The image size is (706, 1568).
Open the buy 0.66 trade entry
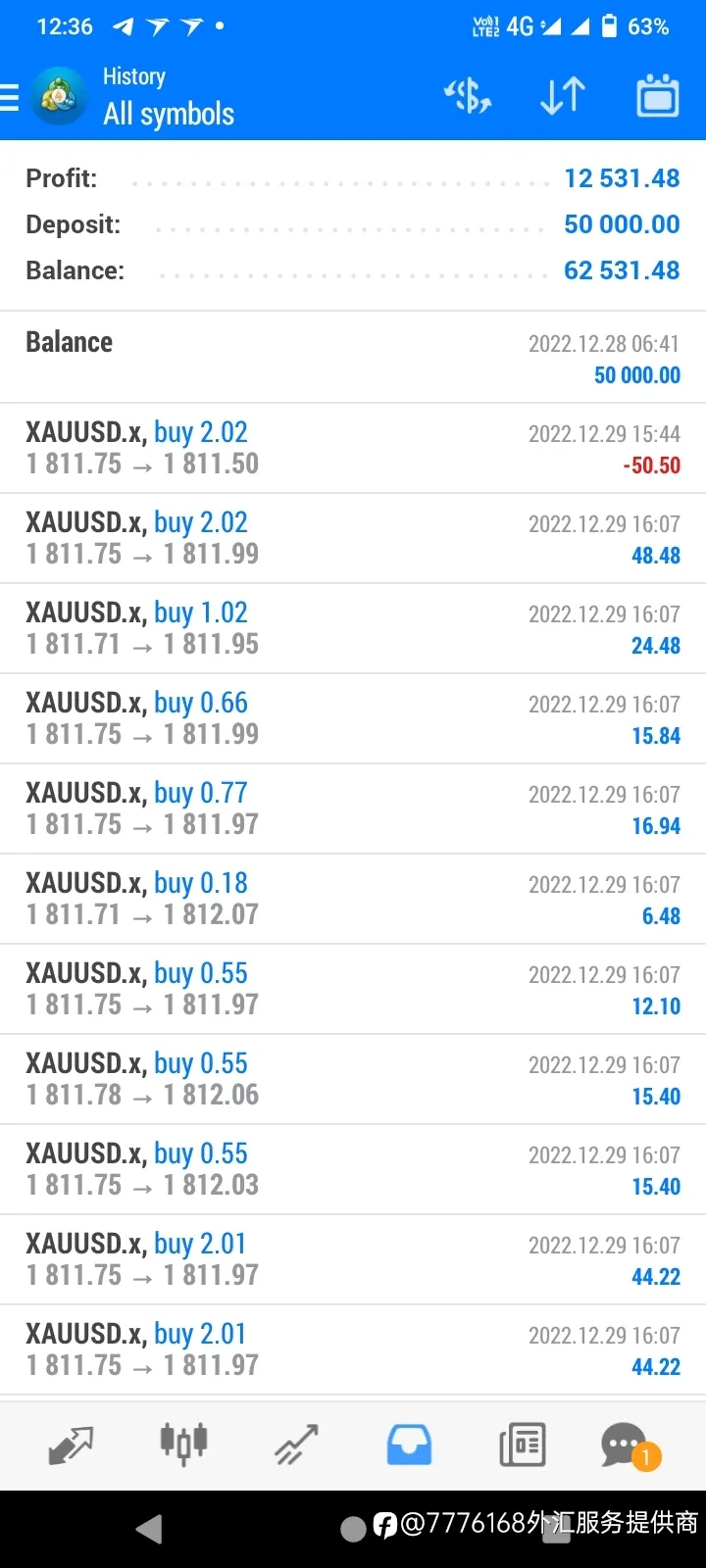(x=353, y=718)
